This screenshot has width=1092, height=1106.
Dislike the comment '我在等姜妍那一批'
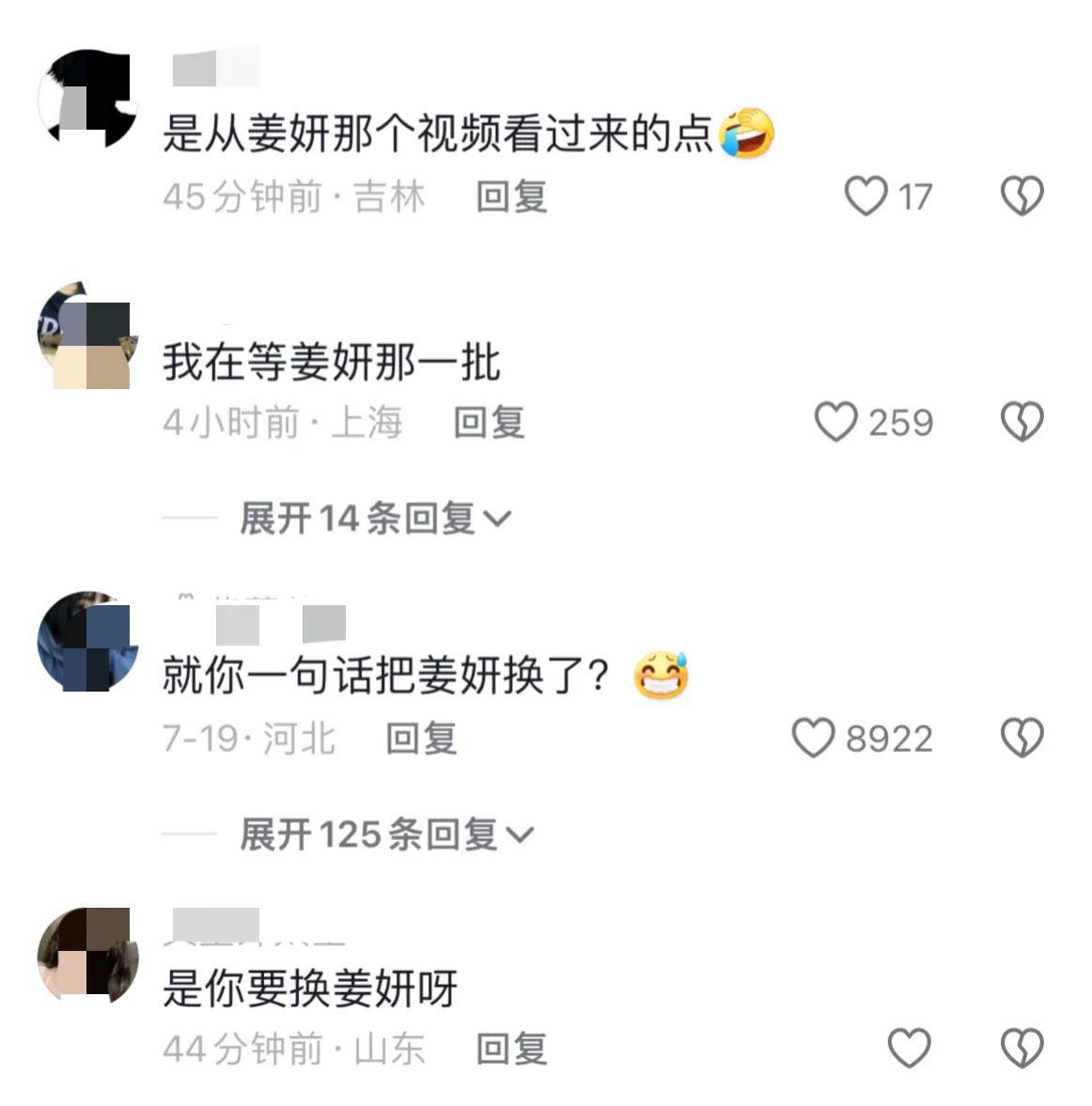point(1022,422)
